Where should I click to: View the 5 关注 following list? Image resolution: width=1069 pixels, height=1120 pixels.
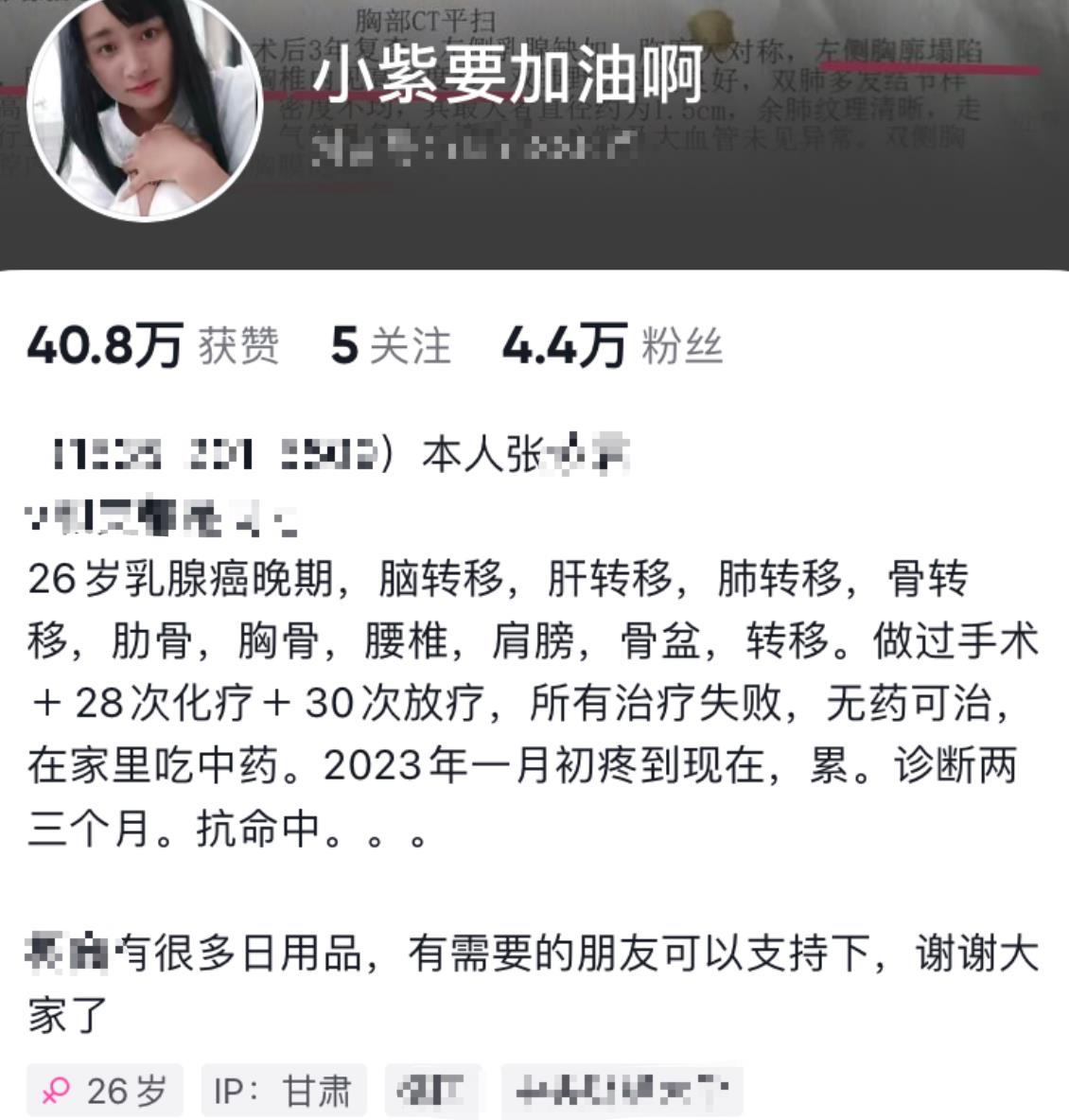[x=390, y=346]
